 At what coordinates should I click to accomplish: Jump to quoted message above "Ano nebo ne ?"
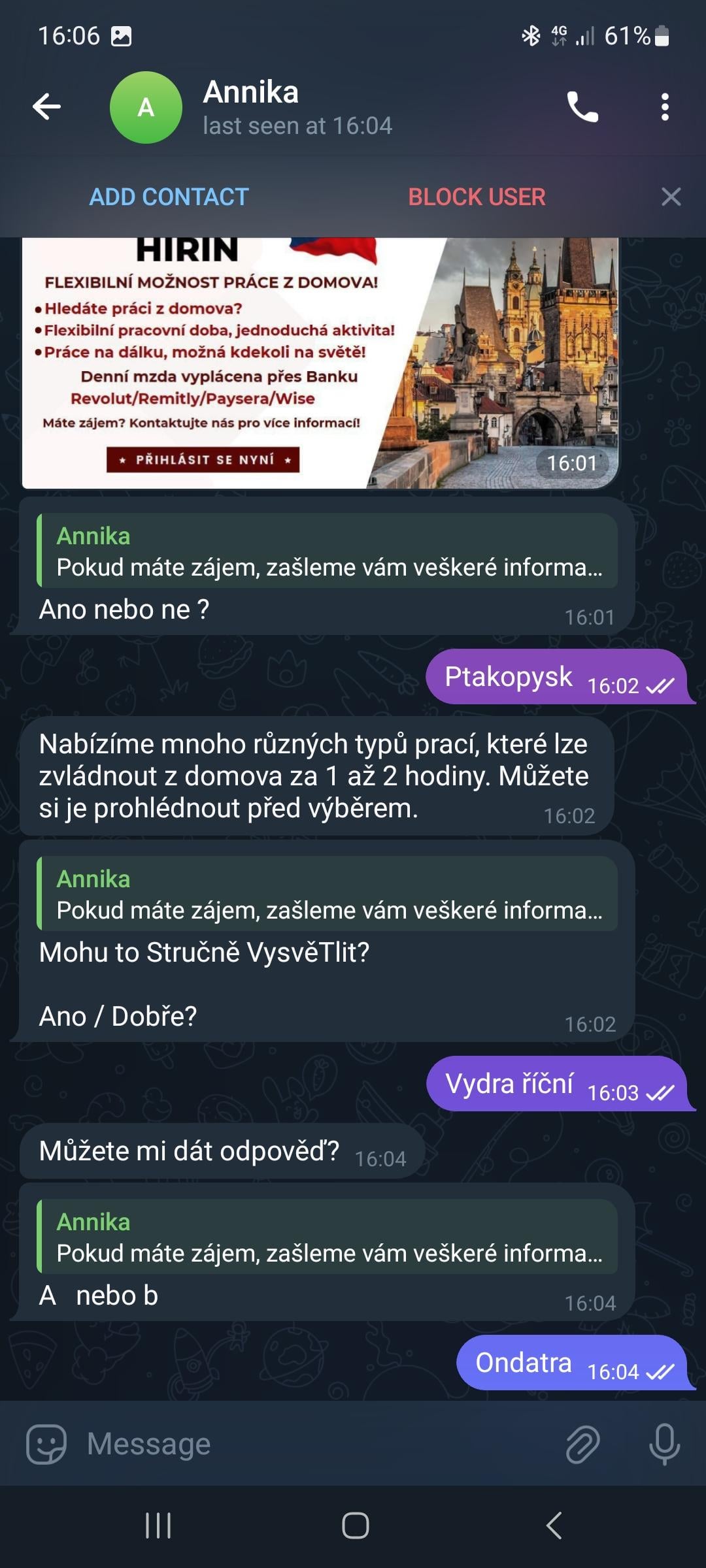pyautogui.click(x=327, y=551)
